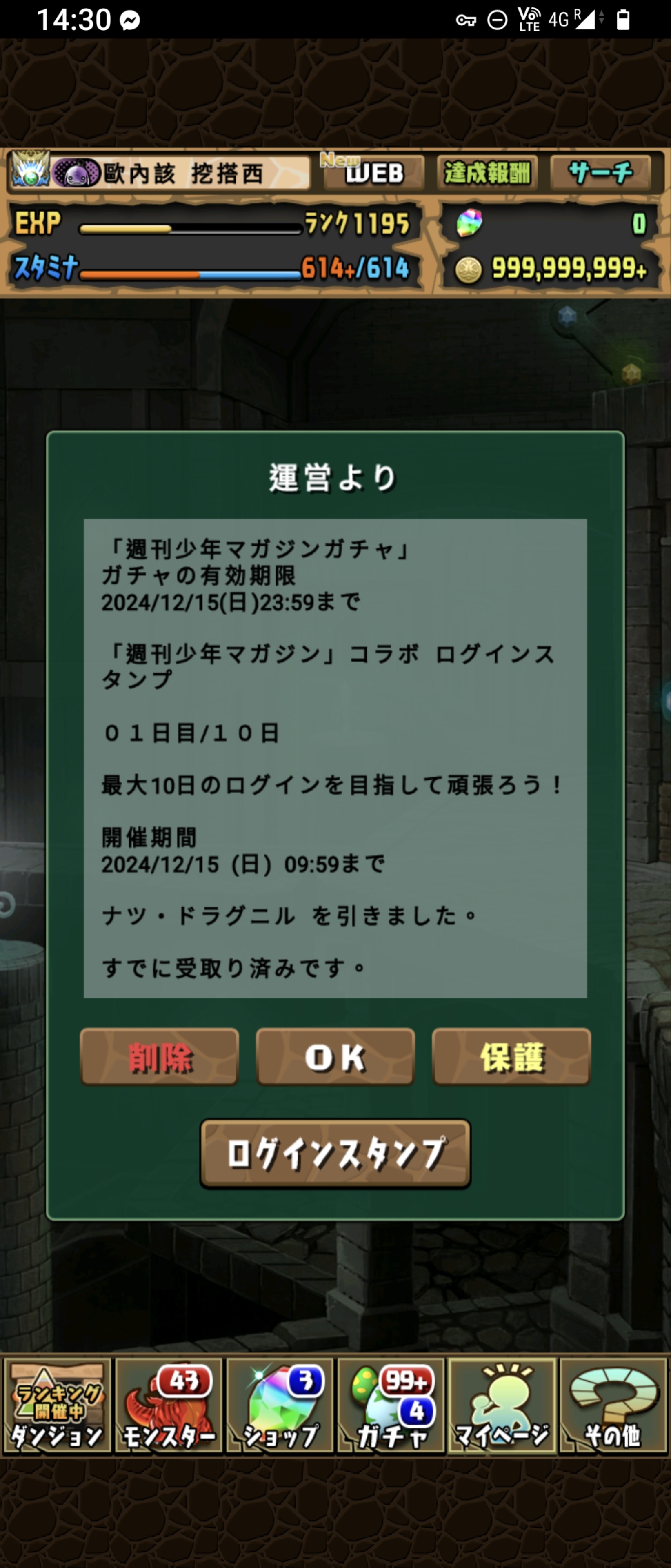Open the WEB button
This screenshot has width=671, height=1568.
373,173
